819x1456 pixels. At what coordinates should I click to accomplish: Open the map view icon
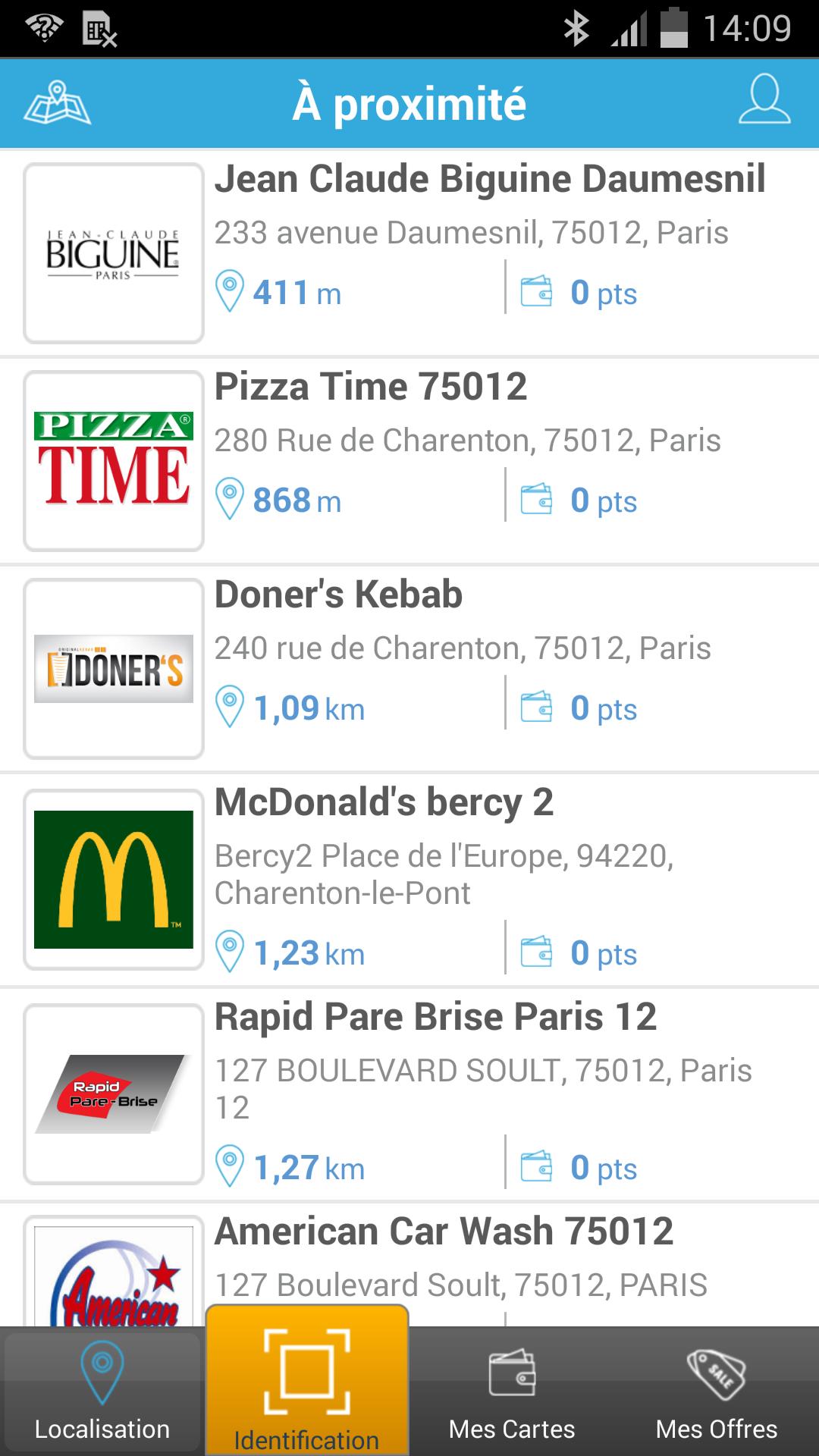coord(57,103)
